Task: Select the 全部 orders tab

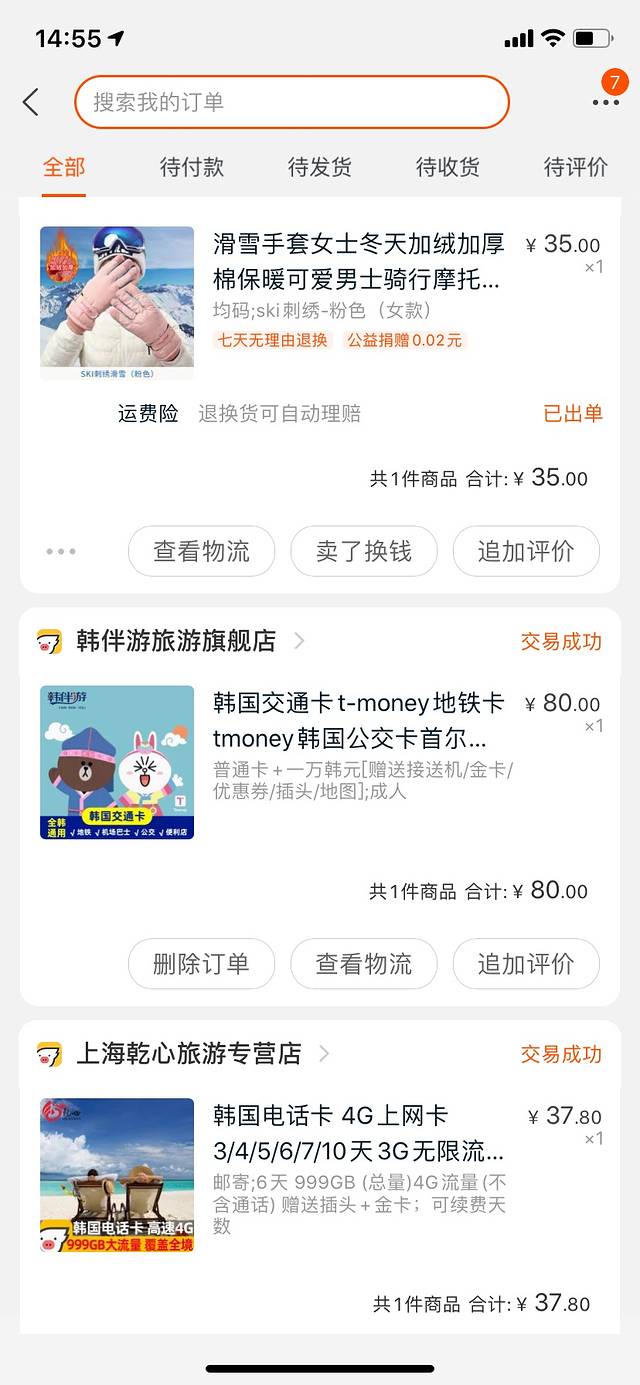Action: (64, 167)
